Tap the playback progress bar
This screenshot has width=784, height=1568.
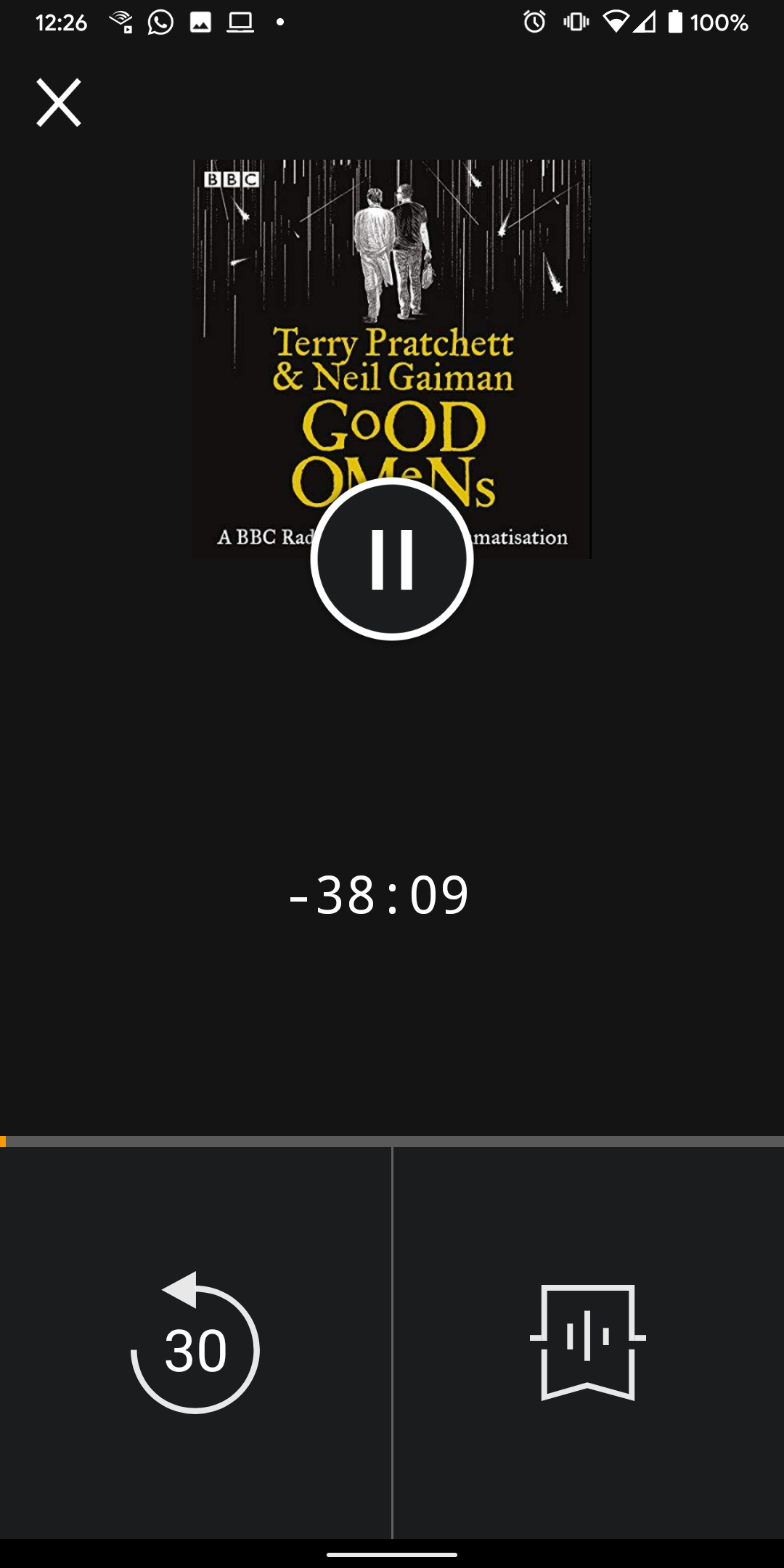pos(392,1141)
